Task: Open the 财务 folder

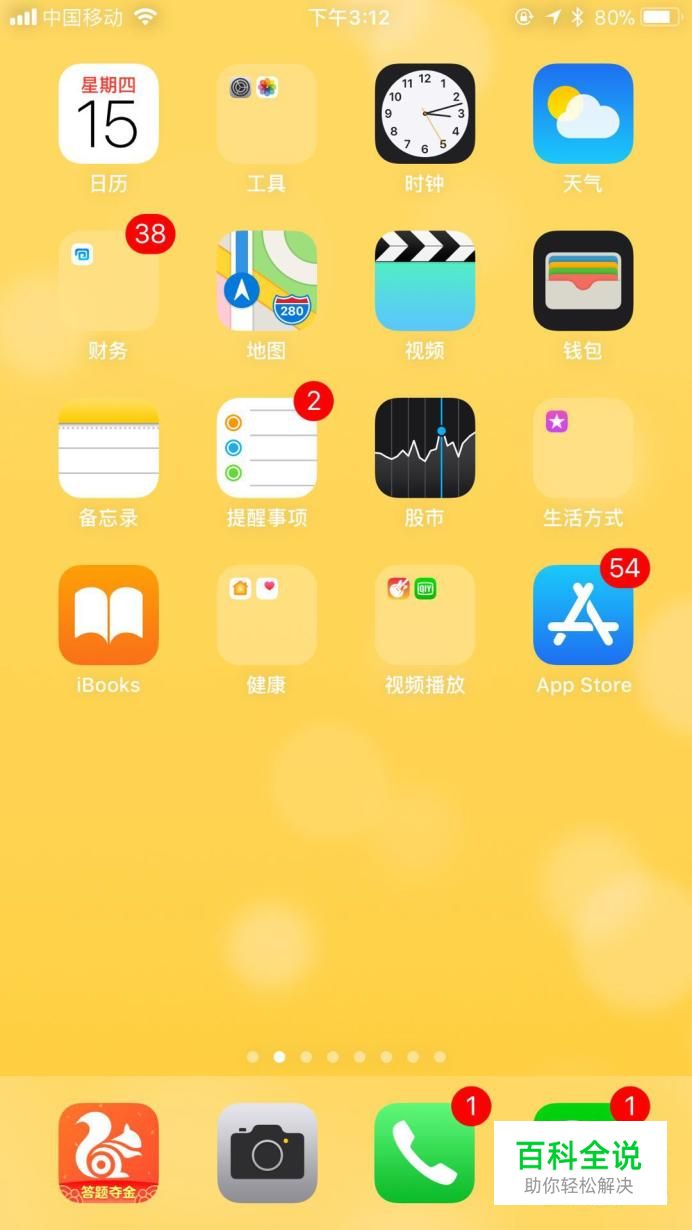Action: 108,281
